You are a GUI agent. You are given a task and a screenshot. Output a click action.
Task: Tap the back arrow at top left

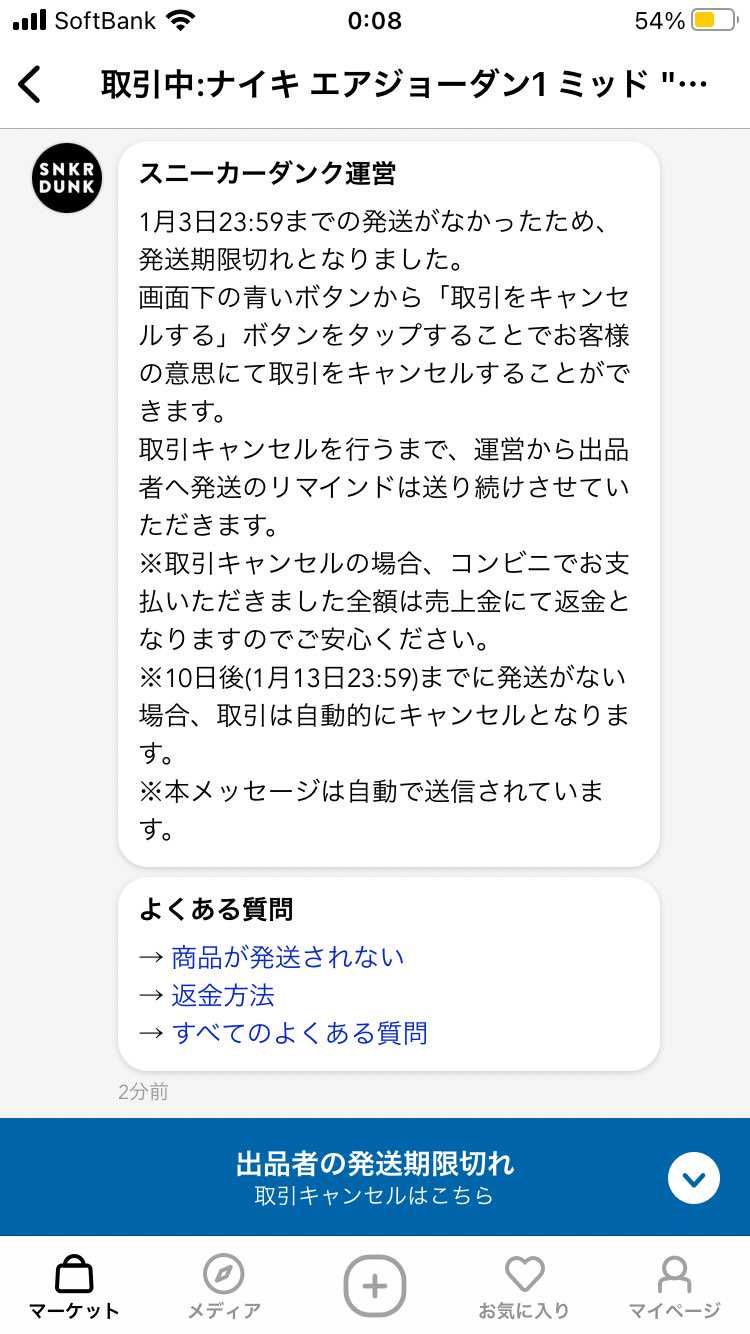pyautogui.click(x=30, y=84)
